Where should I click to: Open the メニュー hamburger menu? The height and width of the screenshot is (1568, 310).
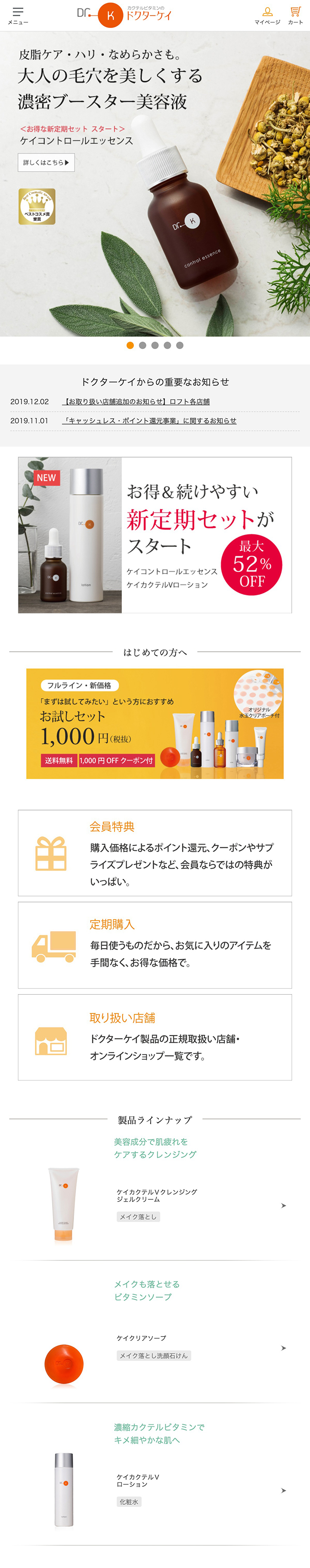pyautogui.click(x=18, y=15)
